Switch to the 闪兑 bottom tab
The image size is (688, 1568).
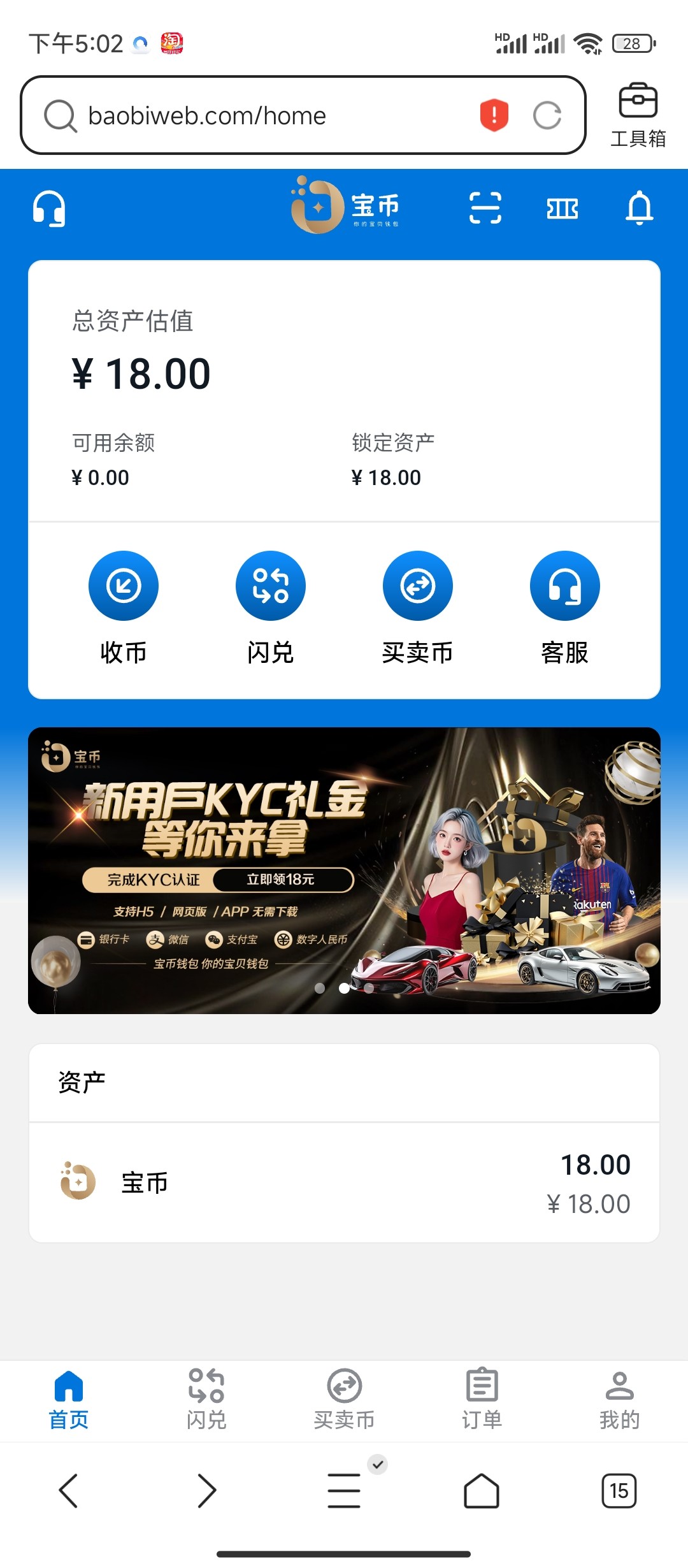(x=206, y=1399)
